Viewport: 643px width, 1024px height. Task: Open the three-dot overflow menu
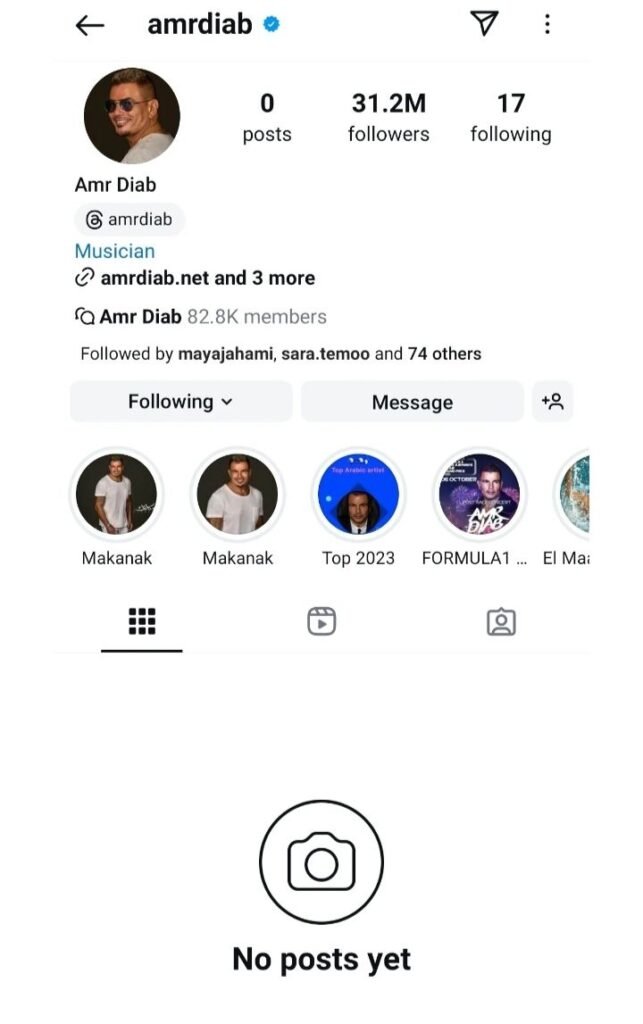click(x=547, y=24)
